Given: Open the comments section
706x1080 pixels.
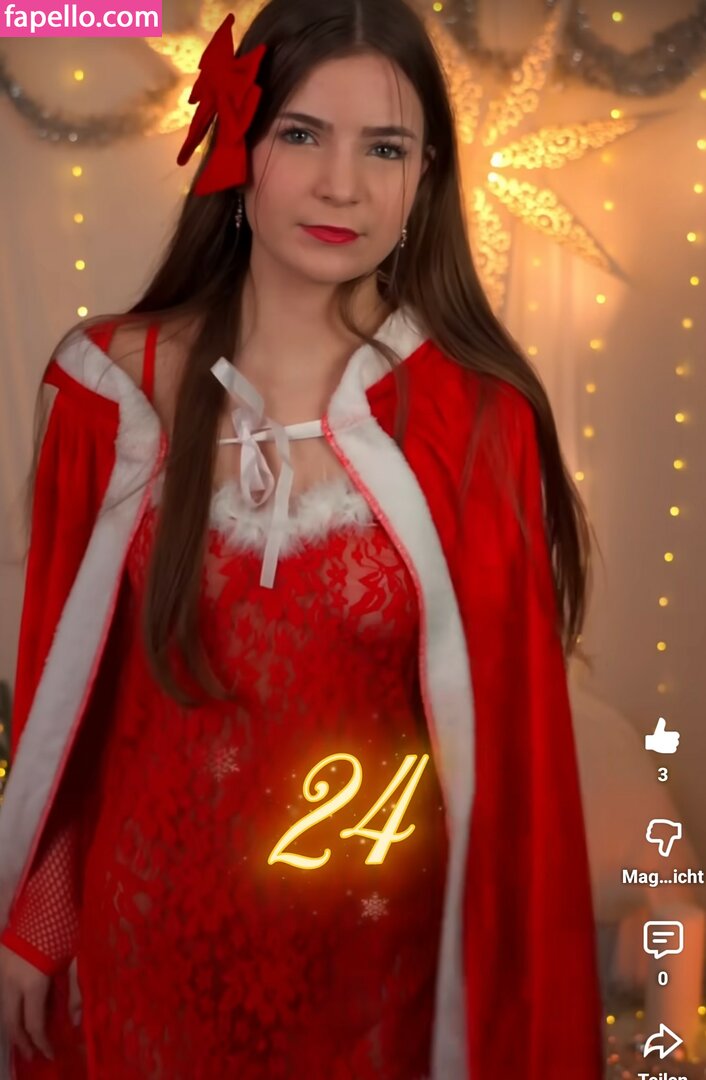Looking at the screenshot, I should (x=662, y=940).
